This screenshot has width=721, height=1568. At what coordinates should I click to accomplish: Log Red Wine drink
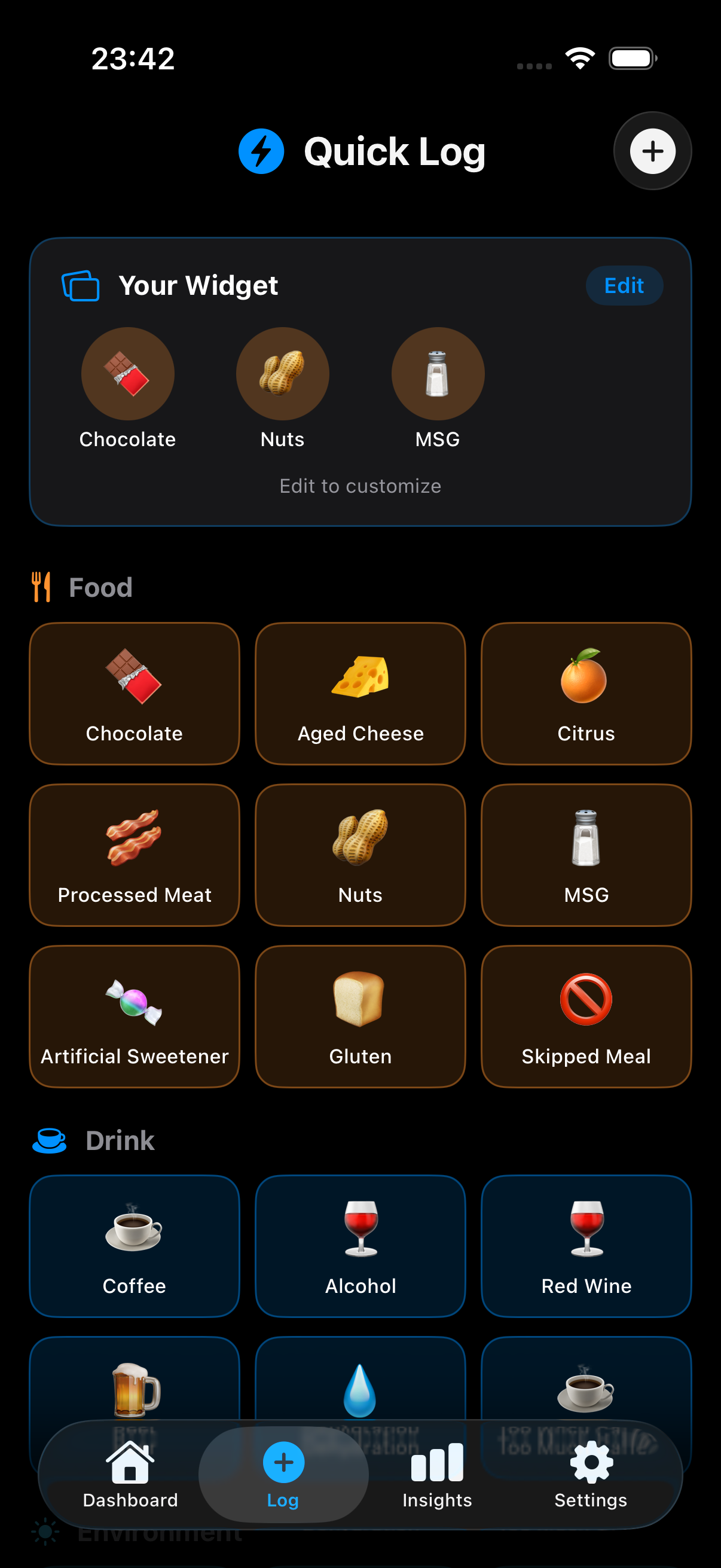click(x=586, y=1246)
